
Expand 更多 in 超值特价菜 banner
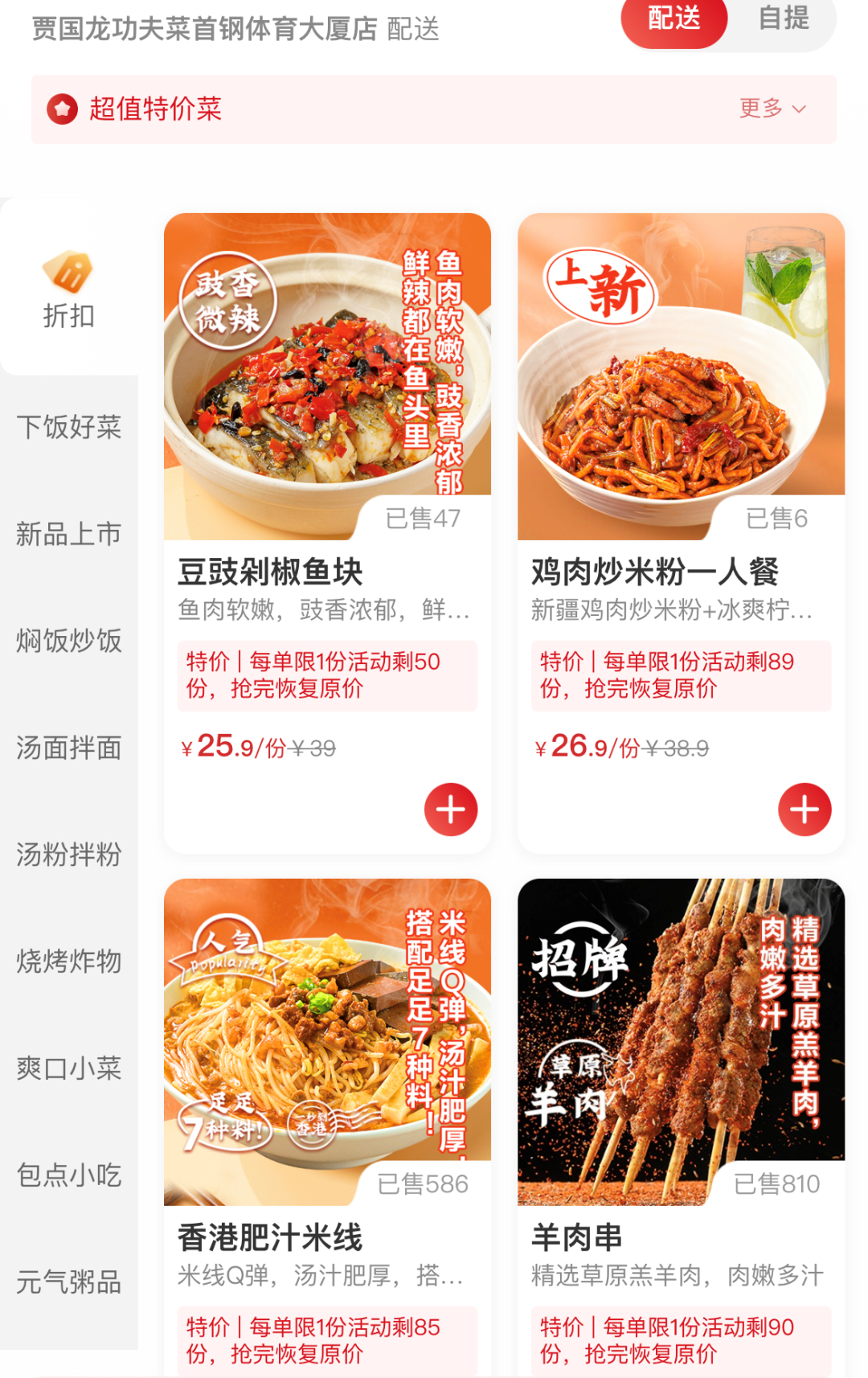pos(772,109)
